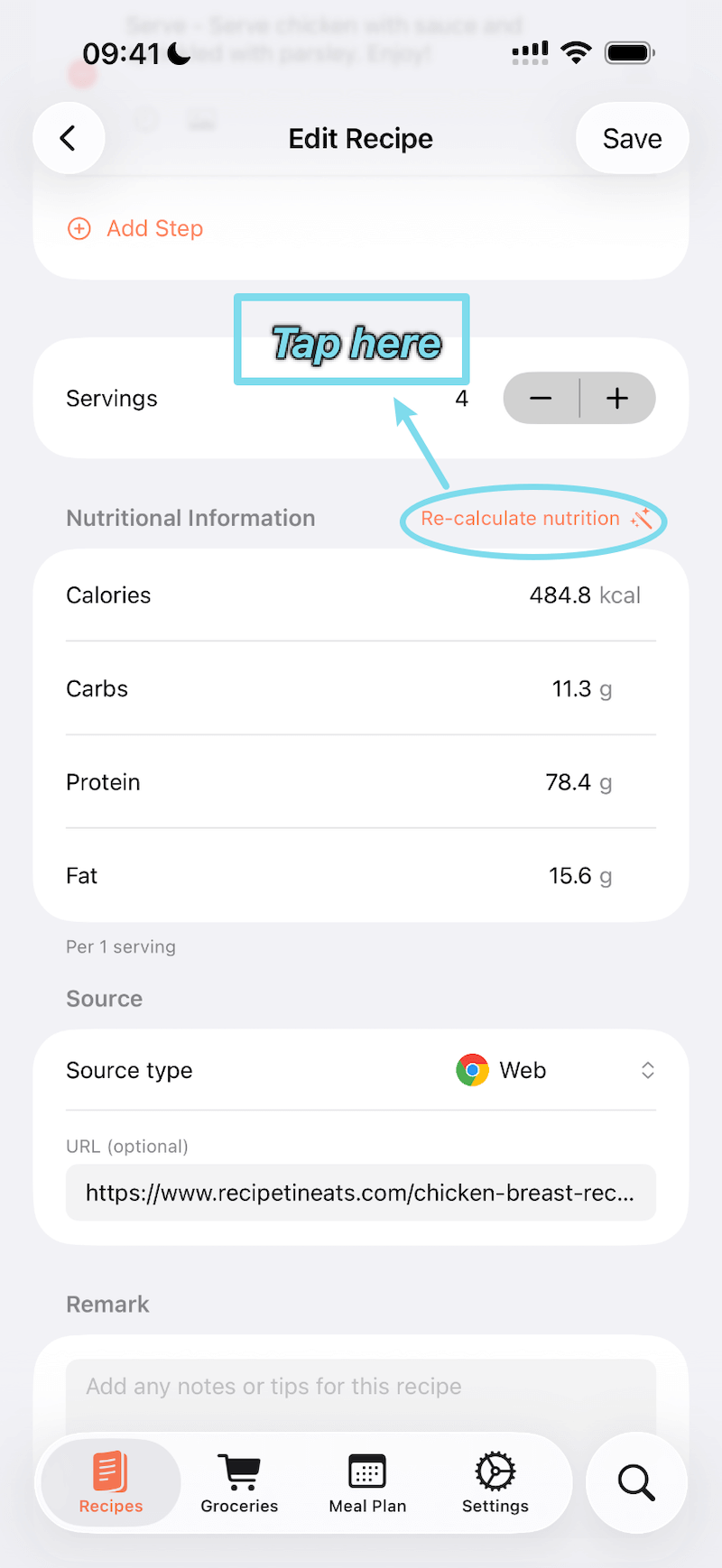Decrease servings with the minus button
The height and width of the screenshot is (1568, 722).
[x=540, y=397]
